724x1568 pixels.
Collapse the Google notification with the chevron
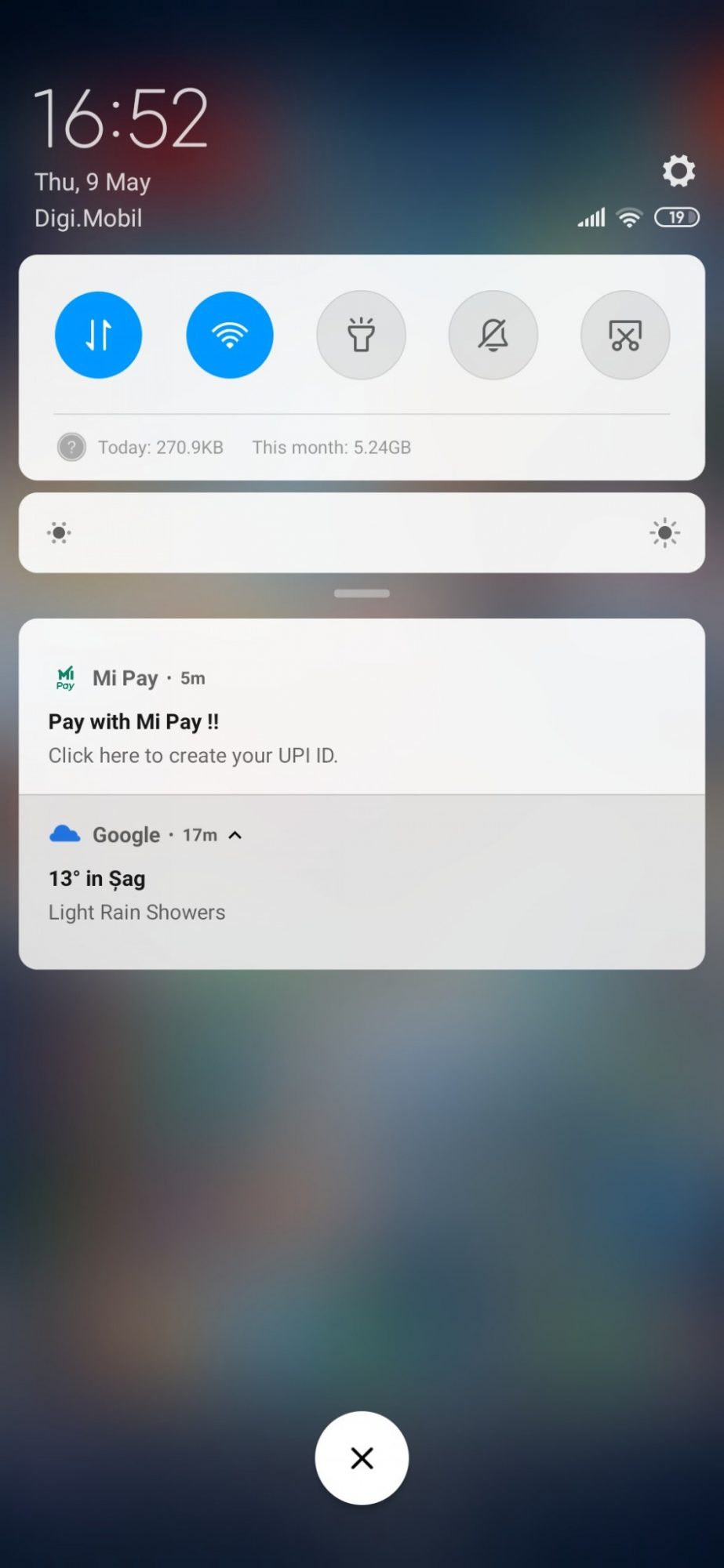[x=235, y=836]
